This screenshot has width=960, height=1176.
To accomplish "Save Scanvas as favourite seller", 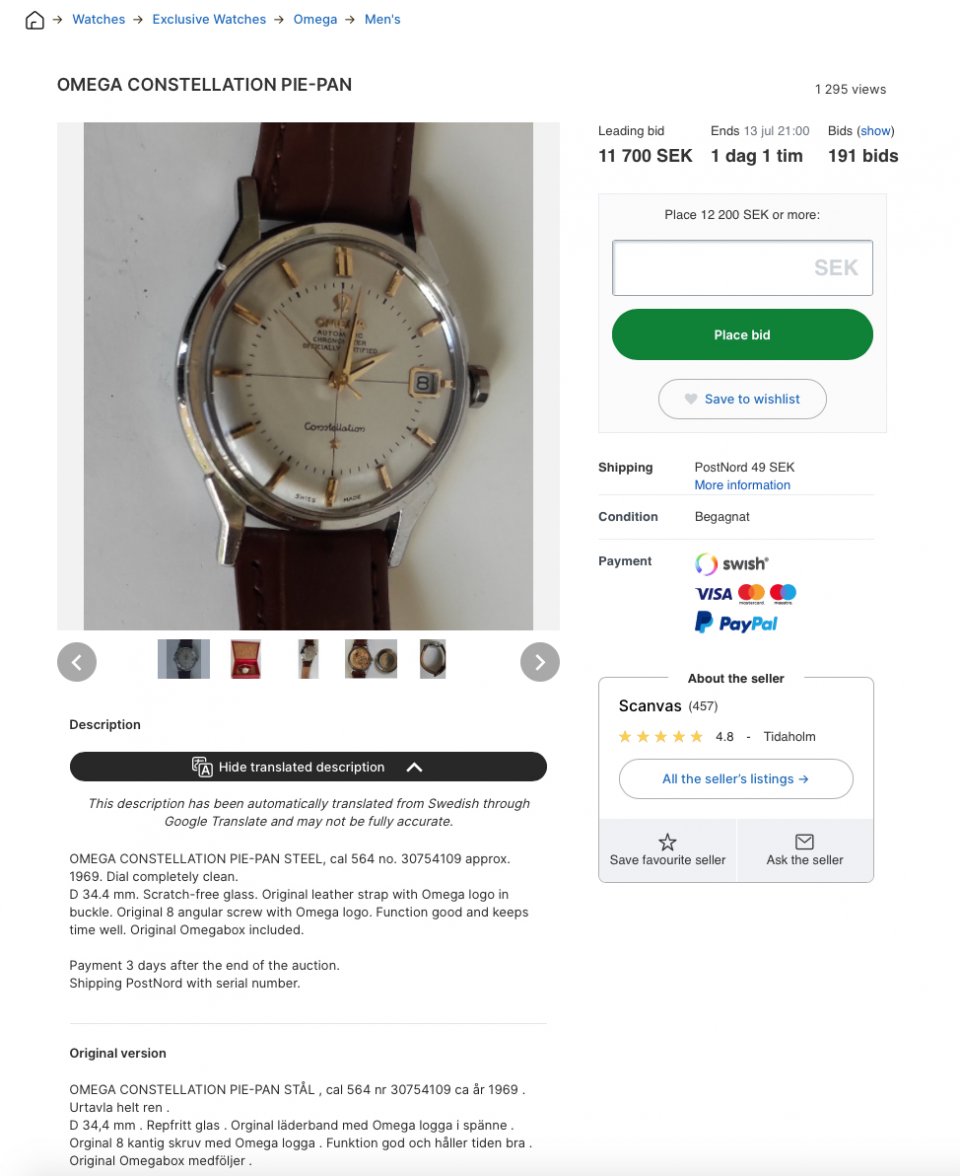I will pyautogui.click(x=667, y=850).
